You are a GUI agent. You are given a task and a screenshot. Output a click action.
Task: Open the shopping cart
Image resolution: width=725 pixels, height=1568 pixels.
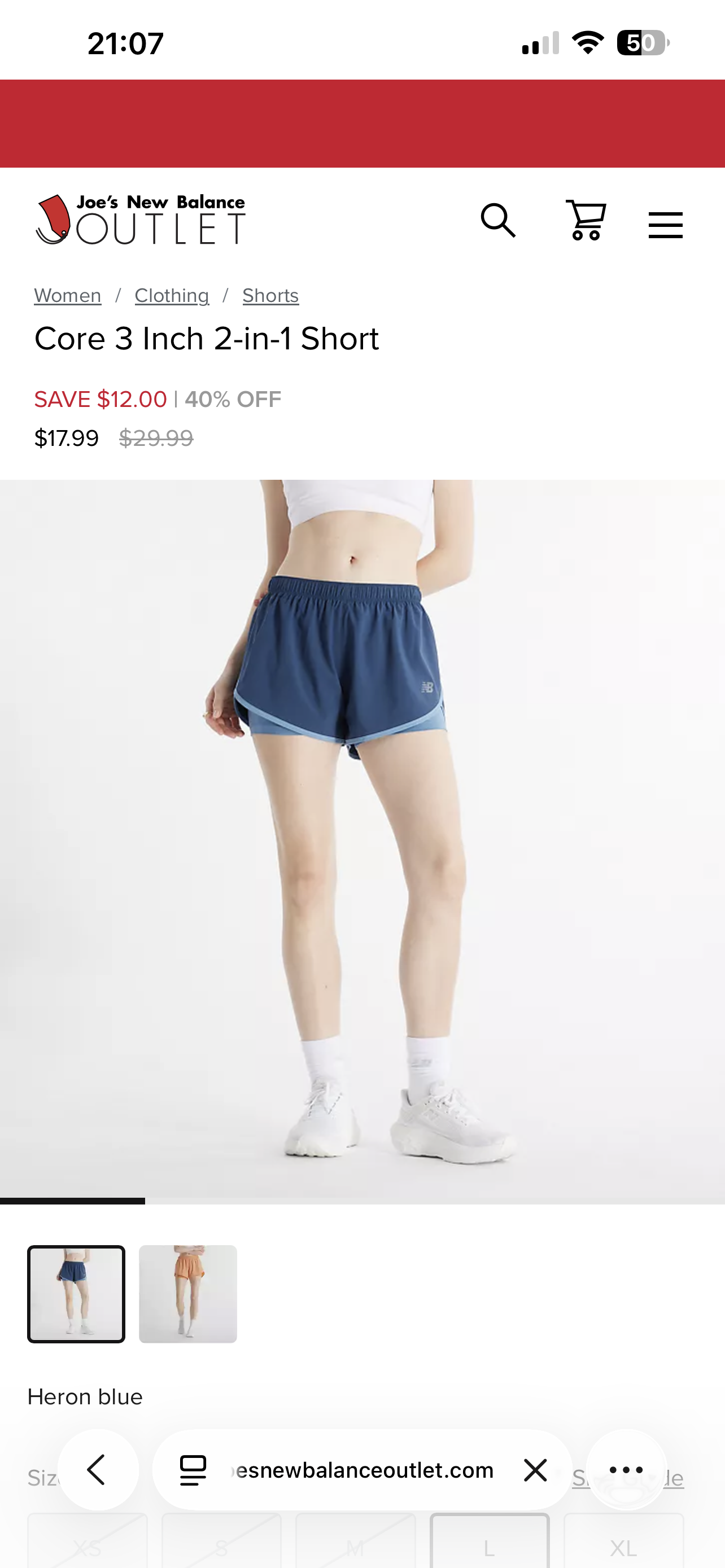point(586,220)
